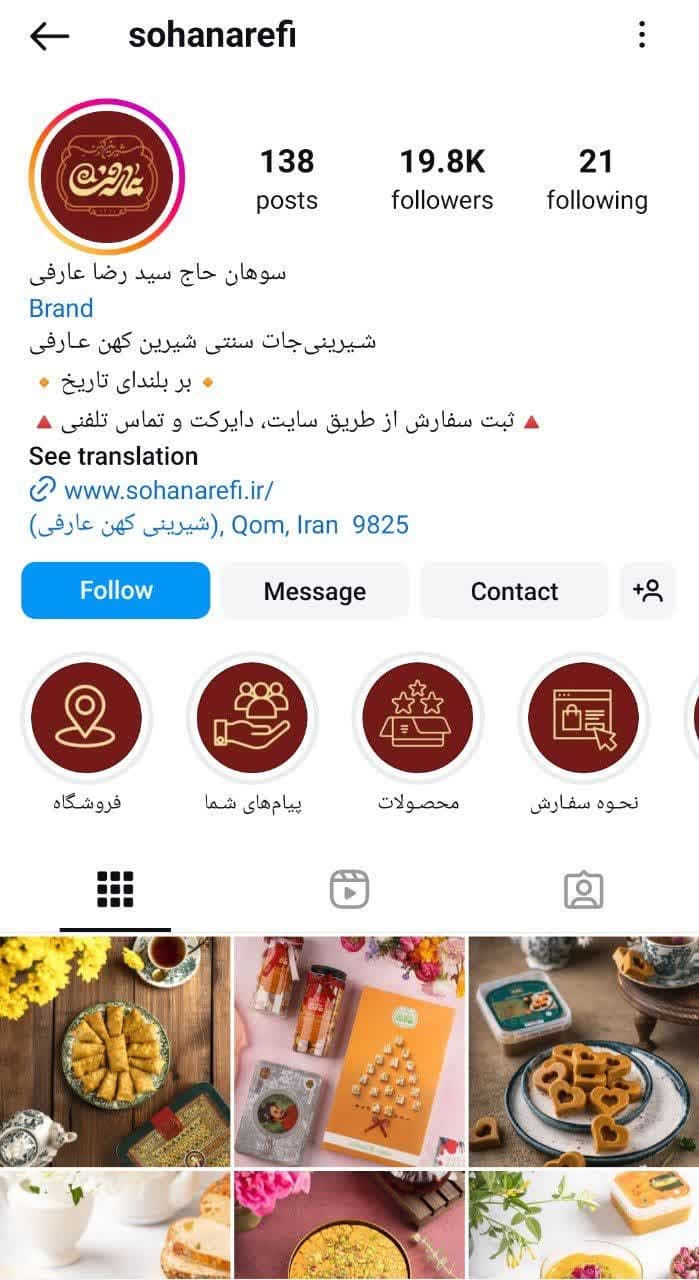
Task: Follow the sohanarefi account
Action: [116, 591]
